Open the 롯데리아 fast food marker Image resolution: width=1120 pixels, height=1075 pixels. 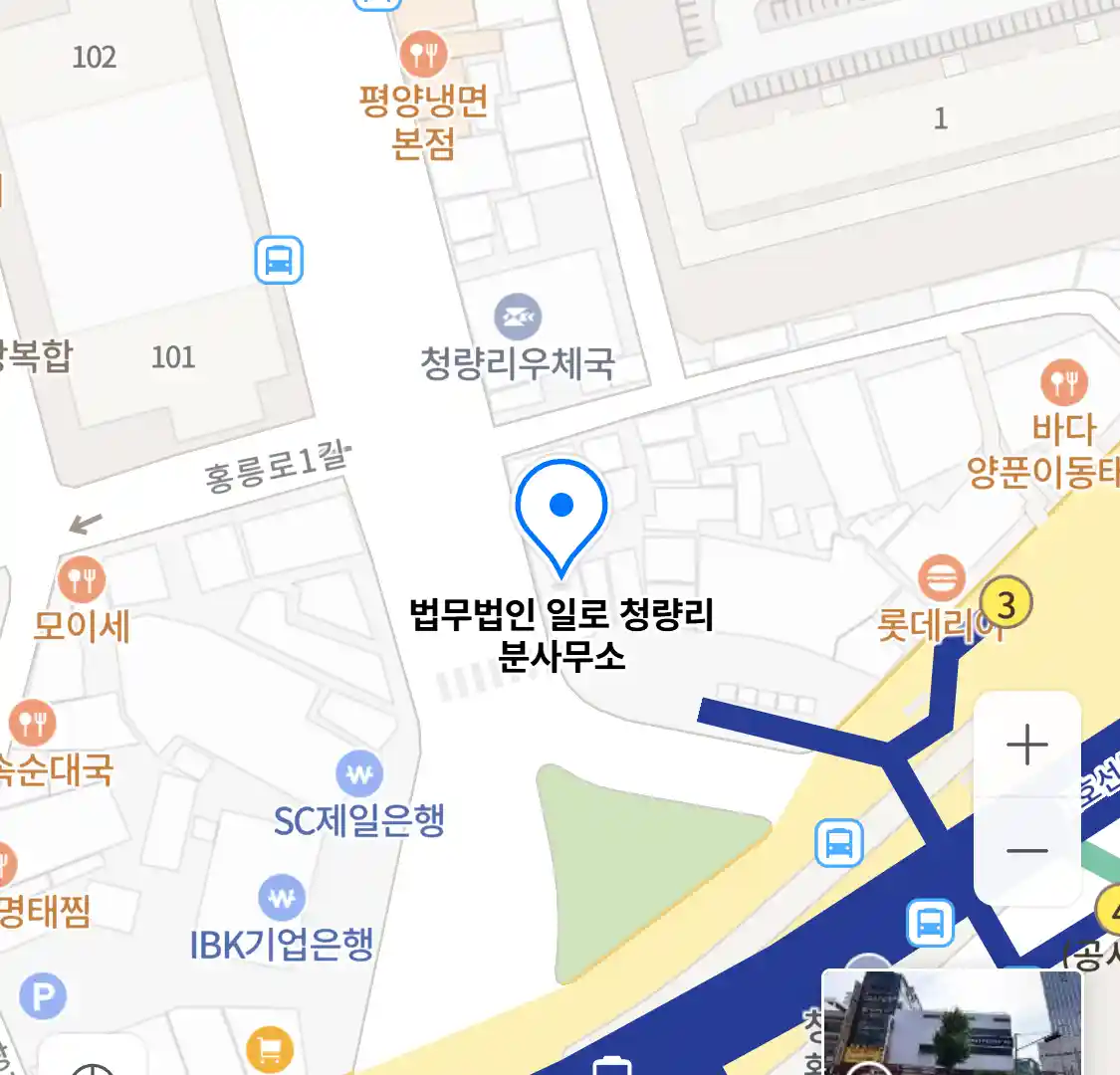[x=941, y=578]
